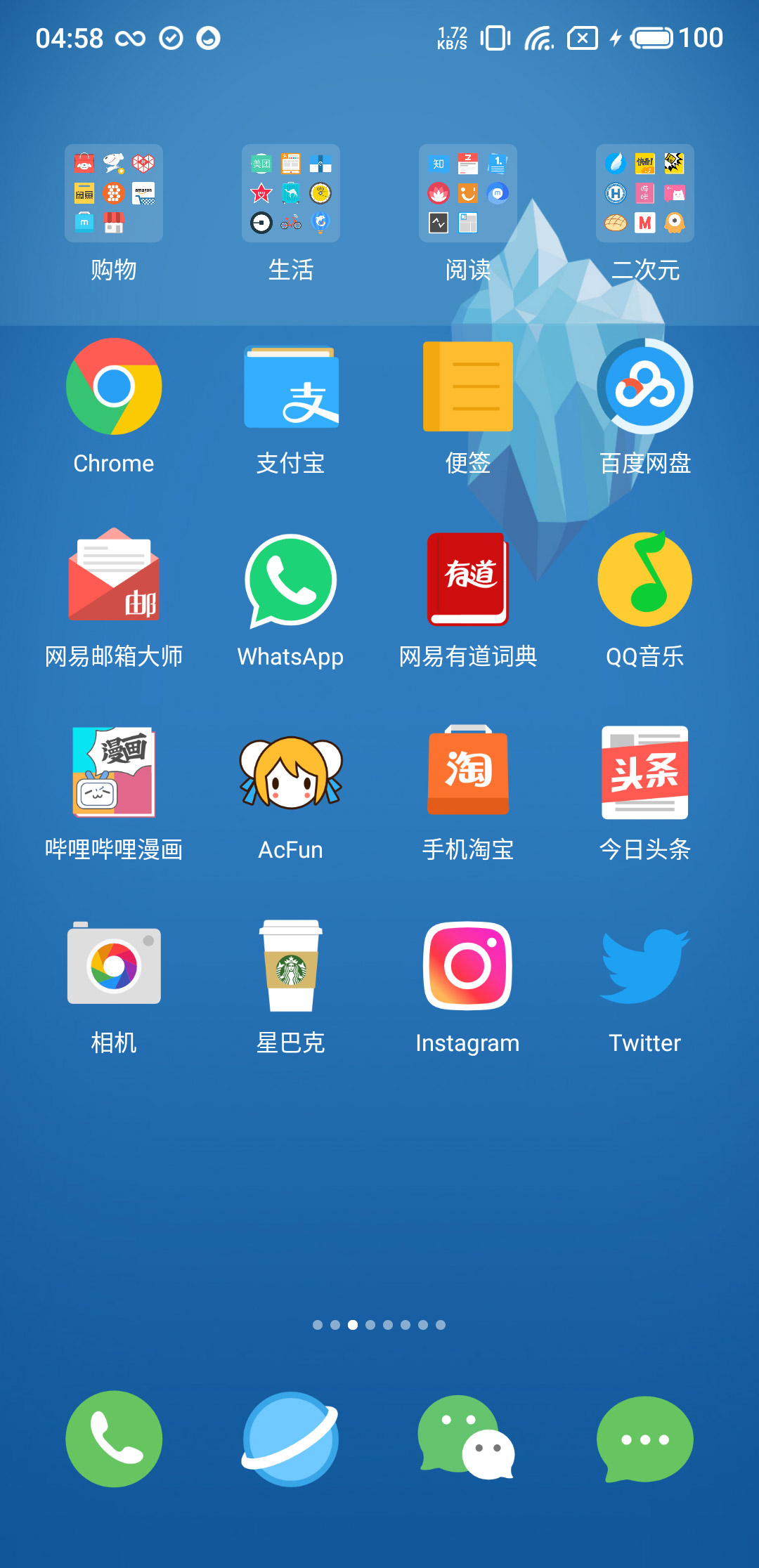Viewport: 759px width, 1568px height.
Task: Open 今日头条 news app
Action: [x=645, y=773]
